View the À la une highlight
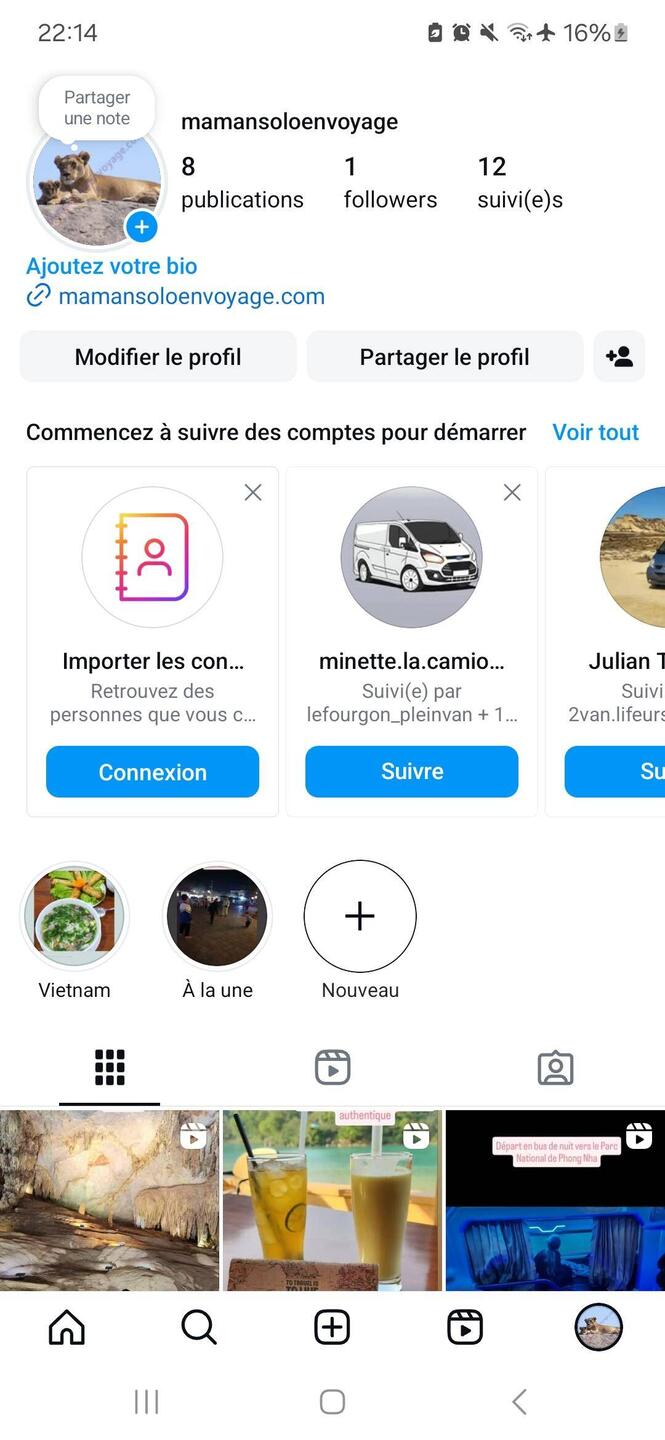665x1440 pixels. 217,916
